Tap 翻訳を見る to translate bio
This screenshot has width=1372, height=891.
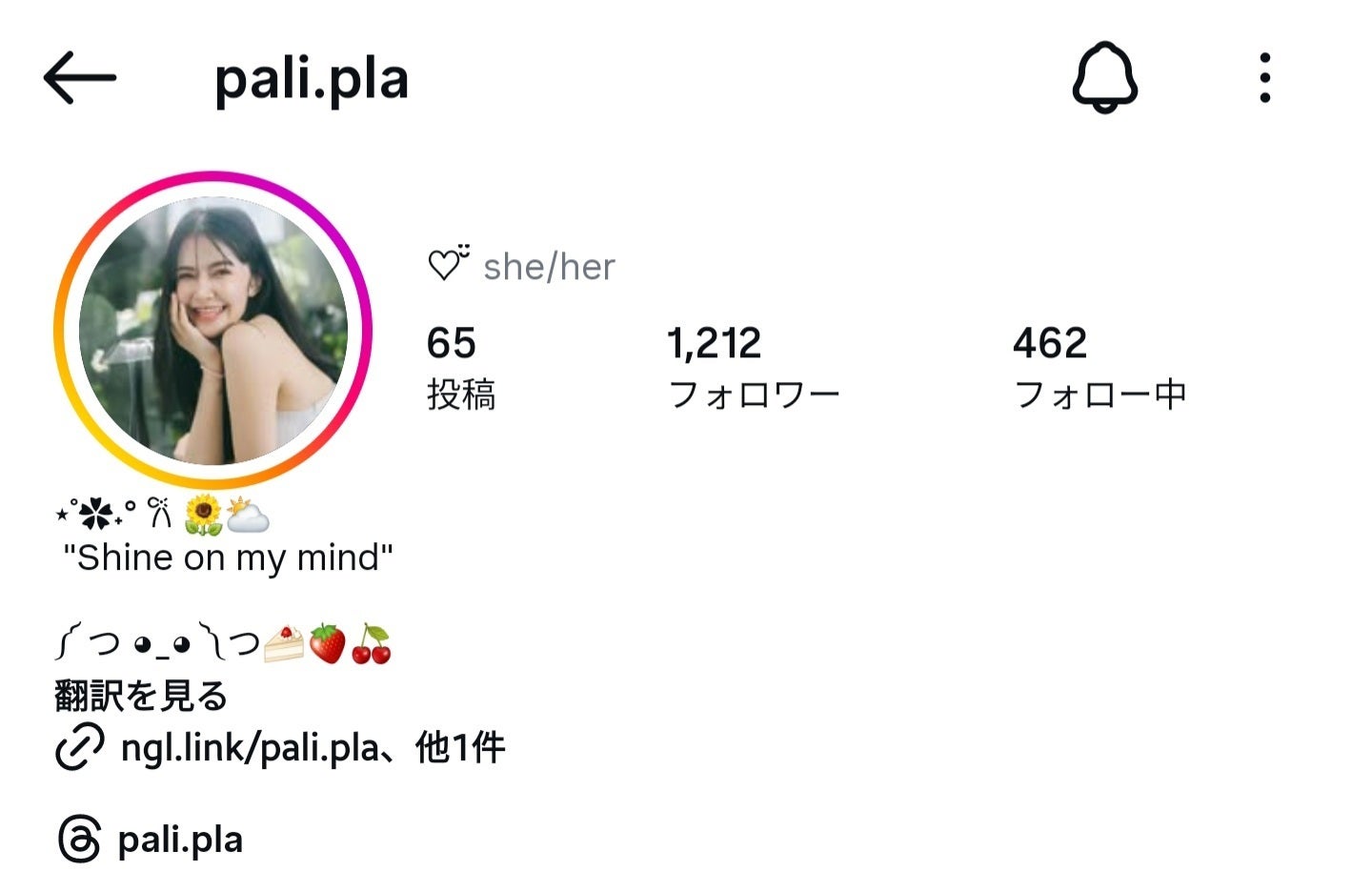141,696
